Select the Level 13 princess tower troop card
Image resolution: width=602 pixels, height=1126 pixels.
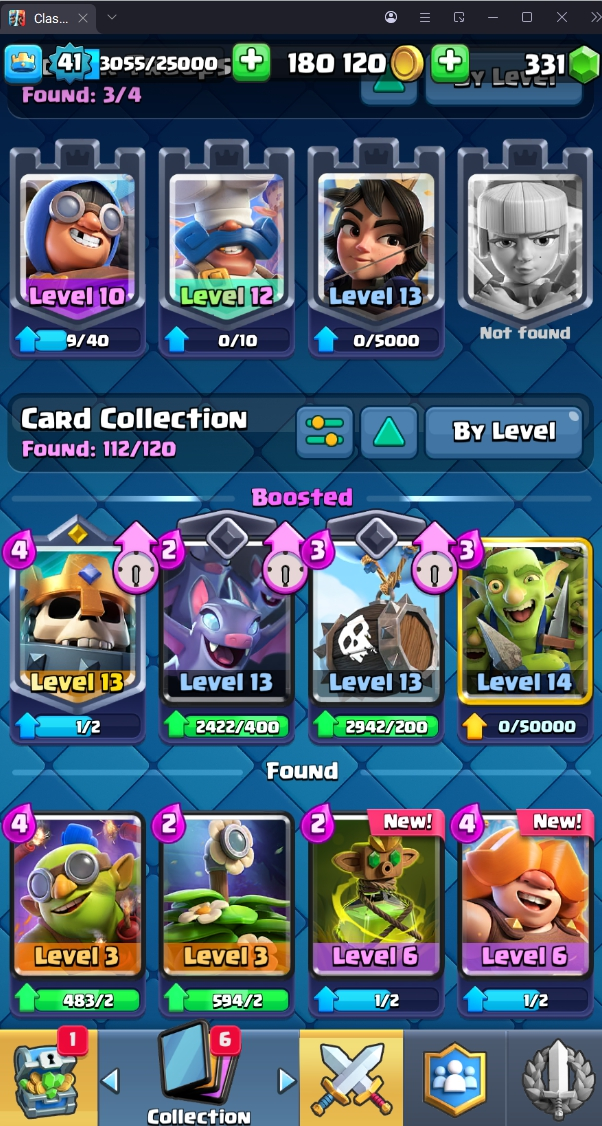pos(376,245)
